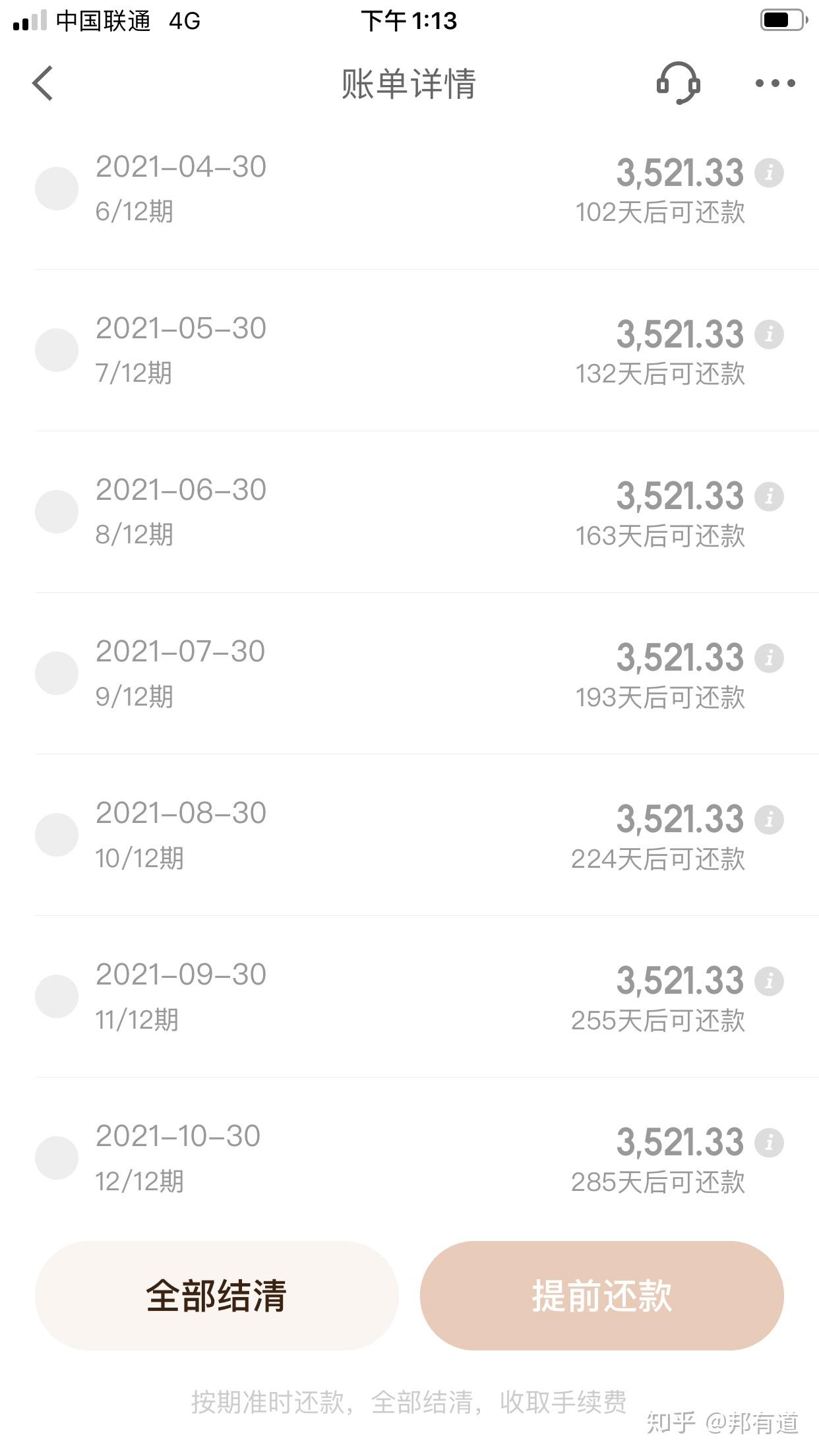Go back from 账单详情 page
Image resolution: width=819 pixels, height=1456 pixels.
click(x=43, y=84)
